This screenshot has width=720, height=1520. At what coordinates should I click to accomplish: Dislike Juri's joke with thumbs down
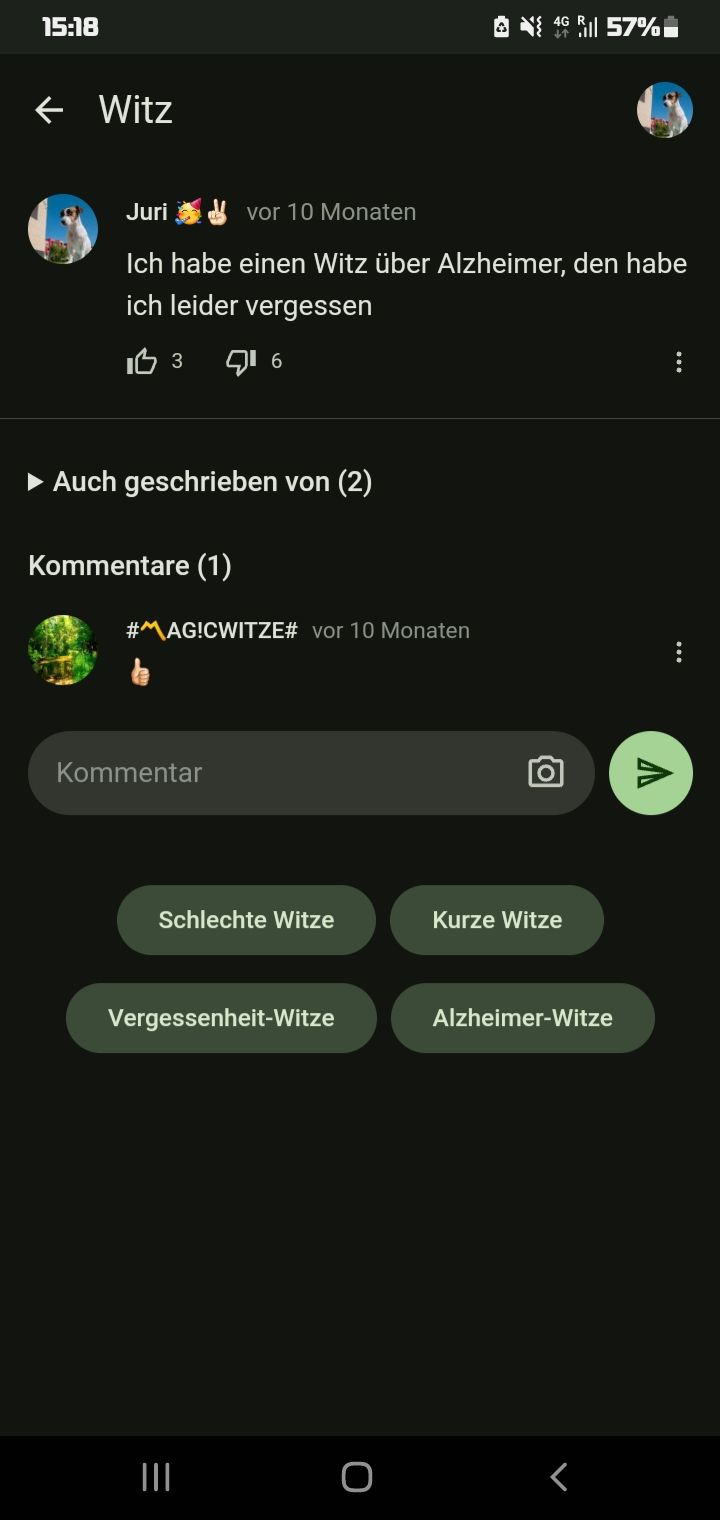coord(241,361)
